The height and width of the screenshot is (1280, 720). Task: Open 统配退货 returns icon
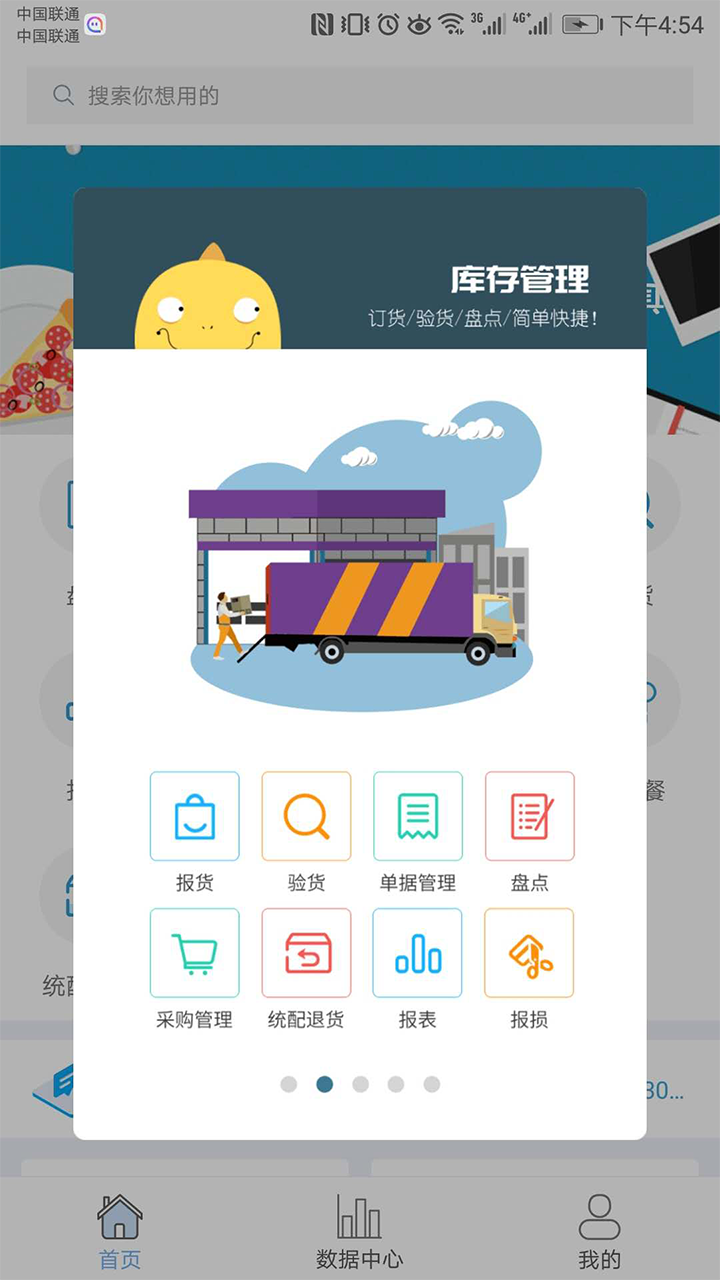306,953
